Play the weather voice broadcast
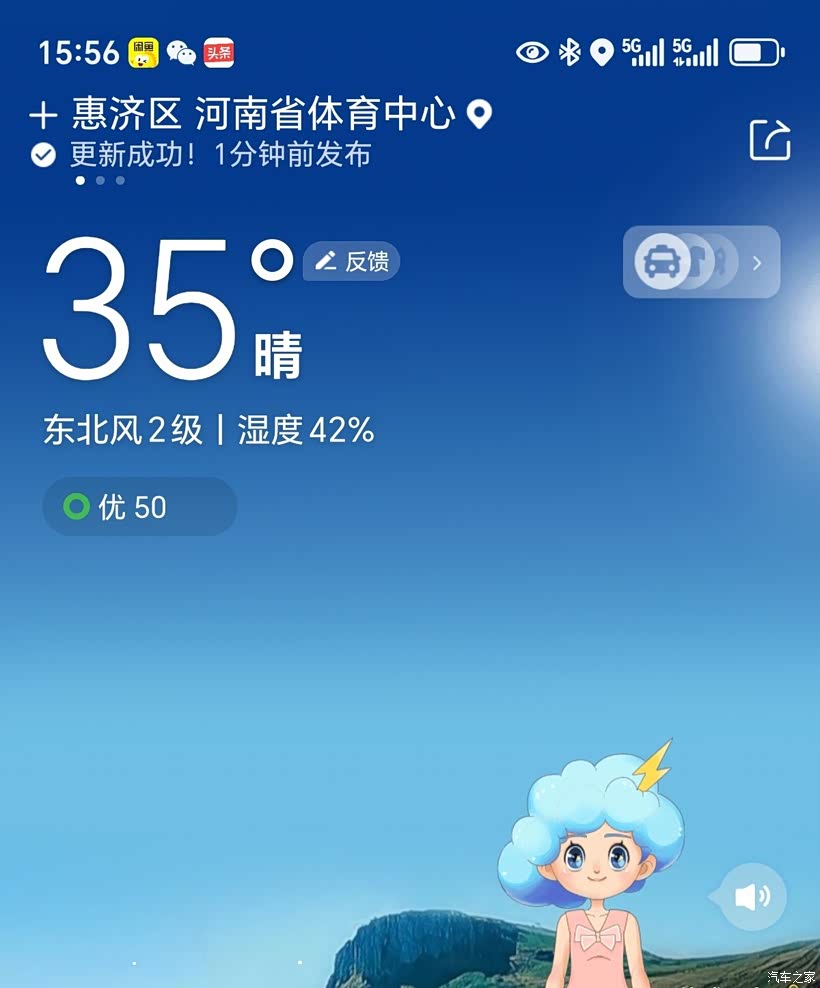Viewport: 820px width, 988px height. (x=751, y=897)
